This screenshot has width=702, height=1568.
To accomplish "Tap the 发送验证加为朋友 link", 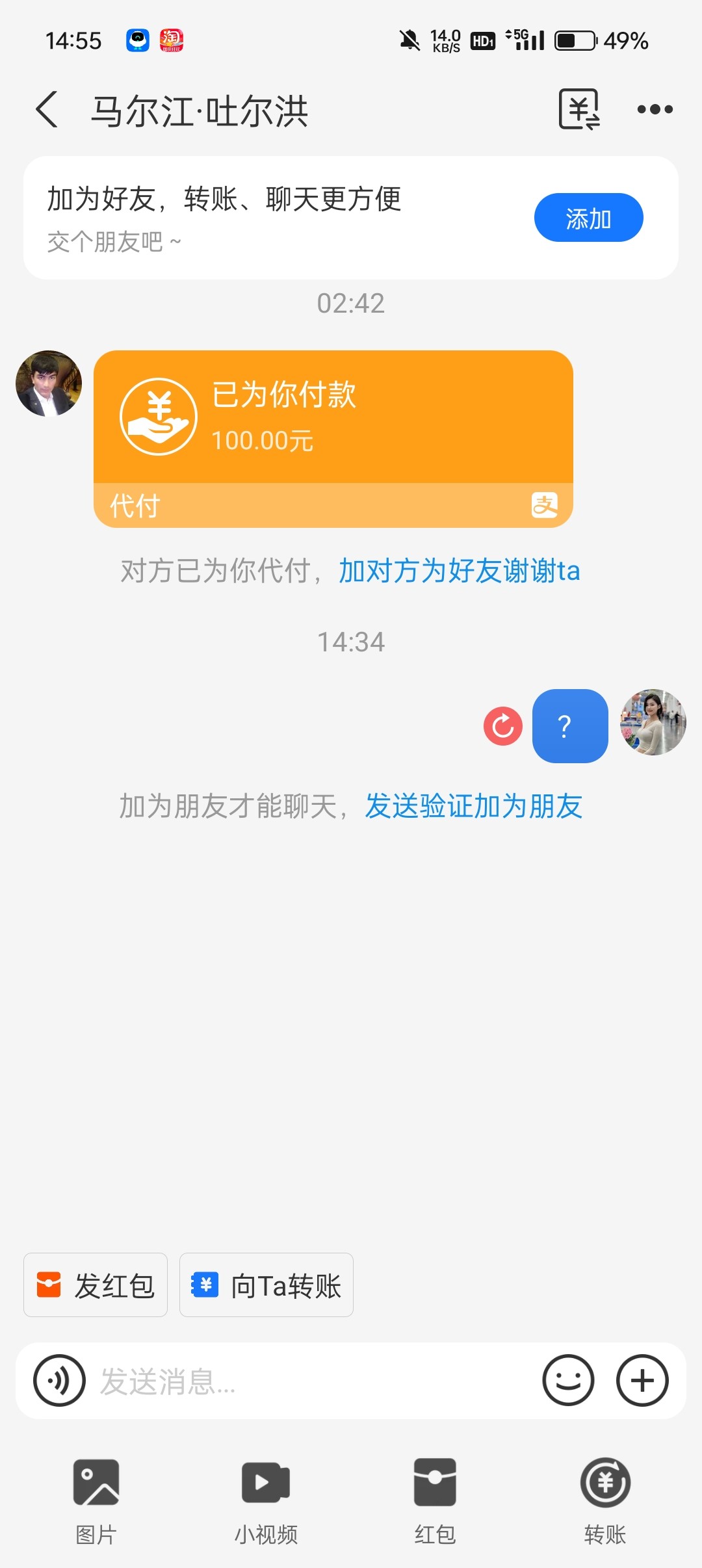I will coord(473,806).
